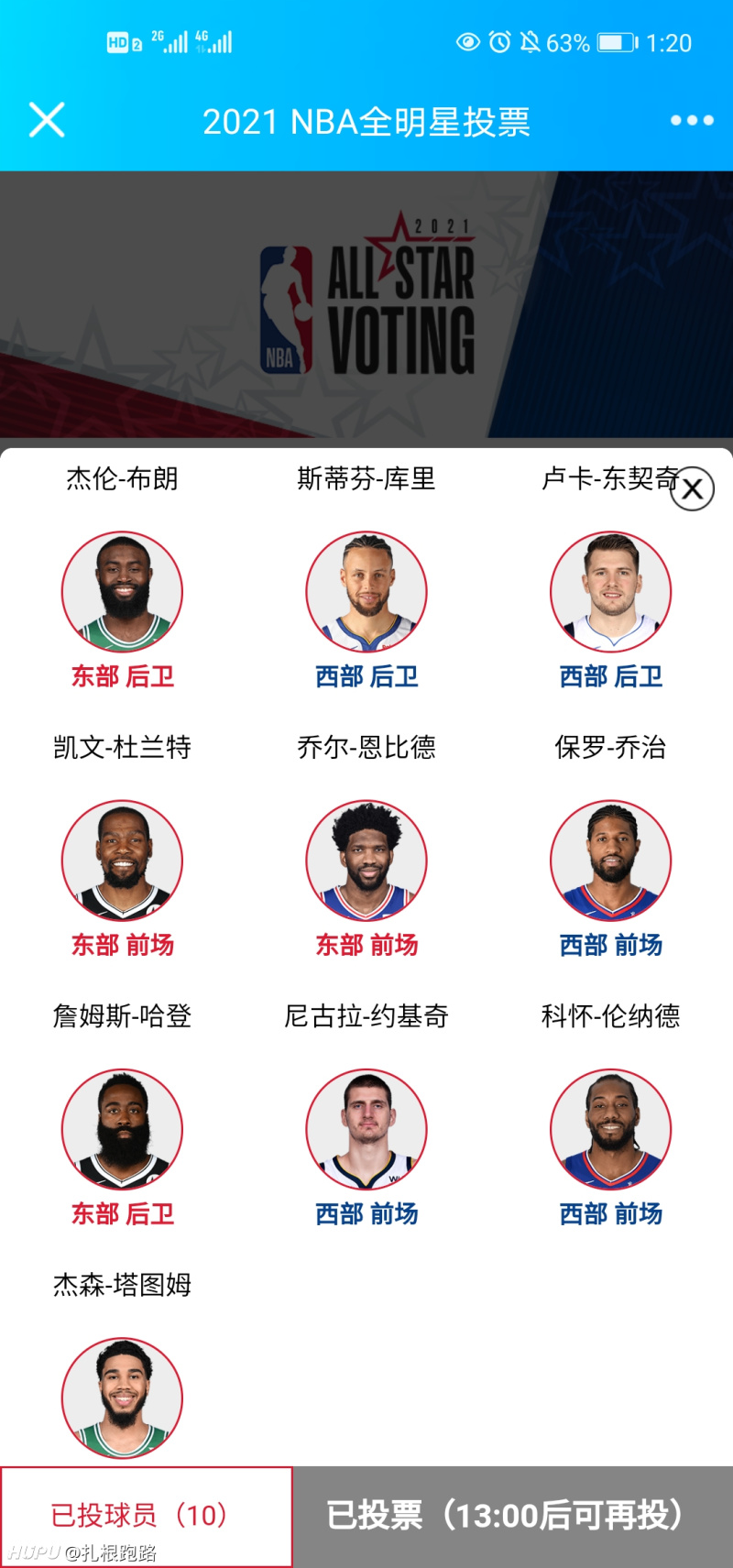View 杰森-塔图姆 player entry
The height and width of the screenshot is (1568, 733).
click(122, 1397)
